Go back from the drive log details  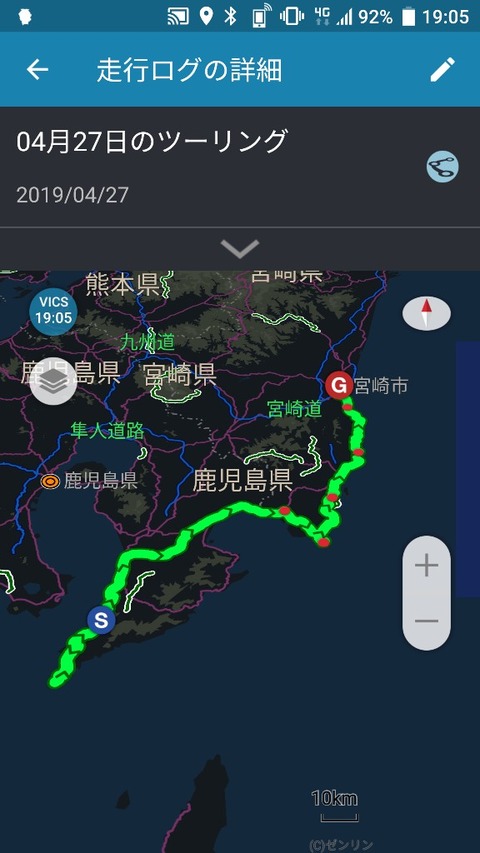(38, 70)
